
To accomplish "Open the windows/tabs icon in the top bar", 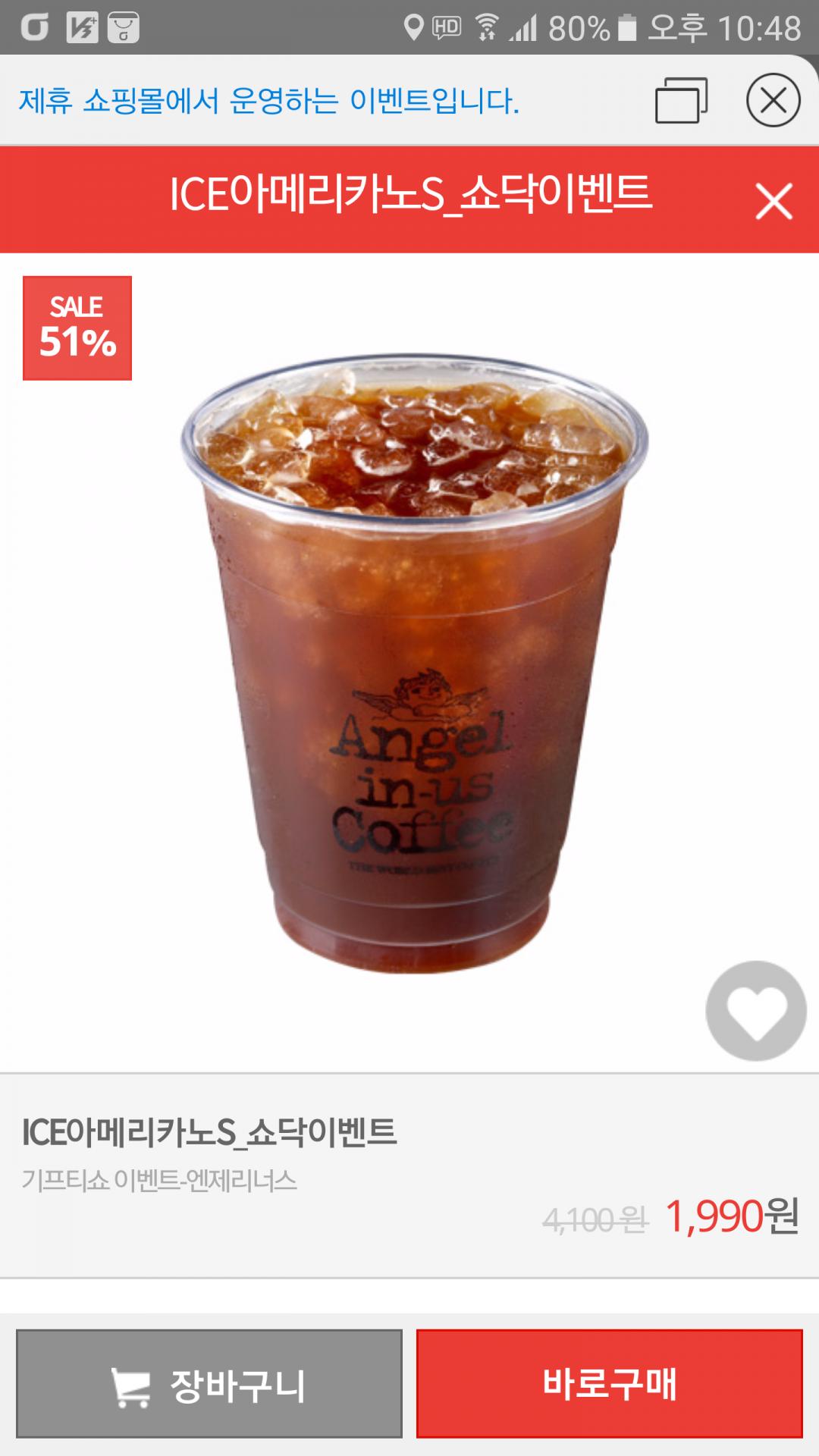I will click(681, 100).
